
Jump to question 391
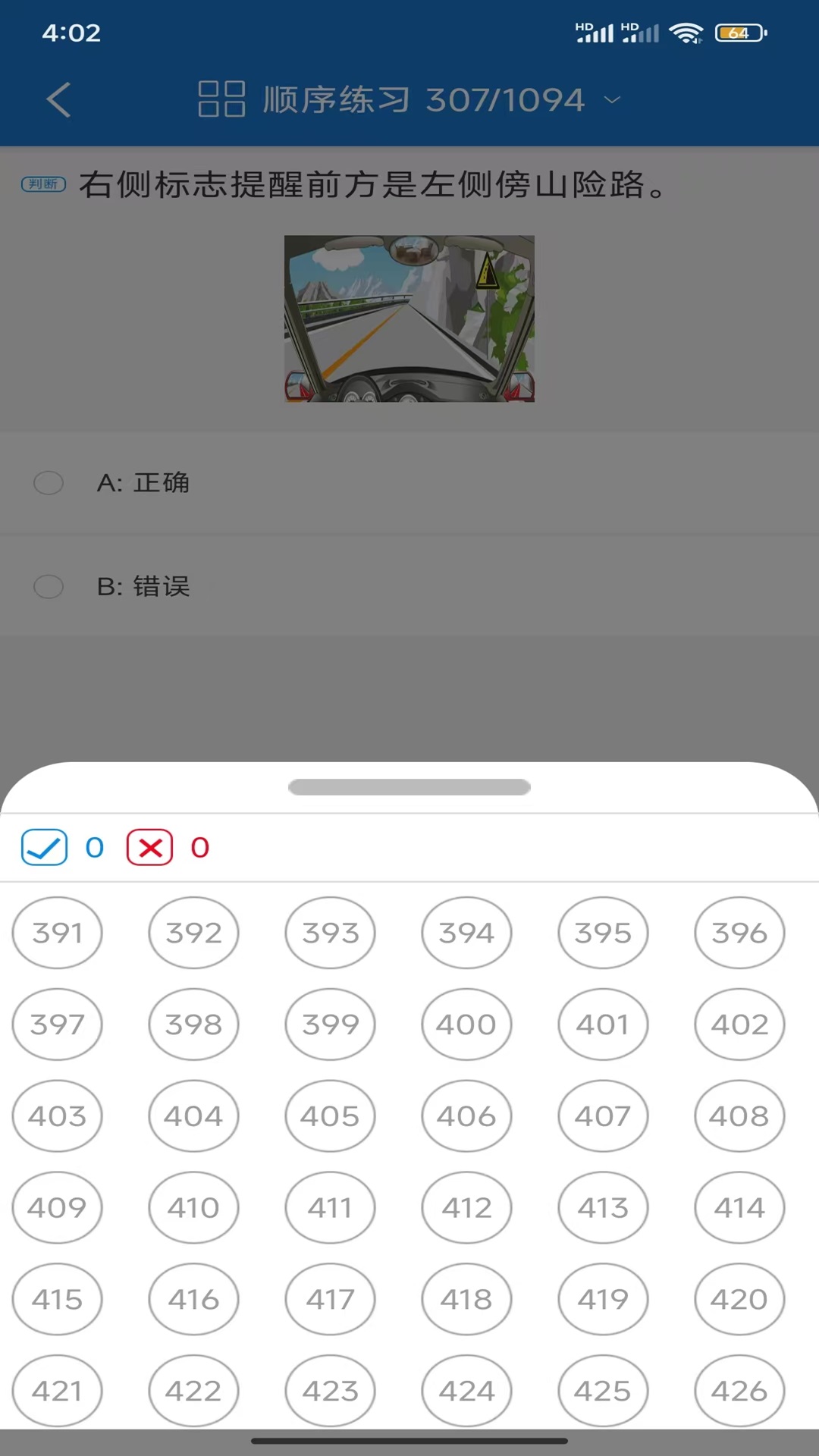click(57, 932)
